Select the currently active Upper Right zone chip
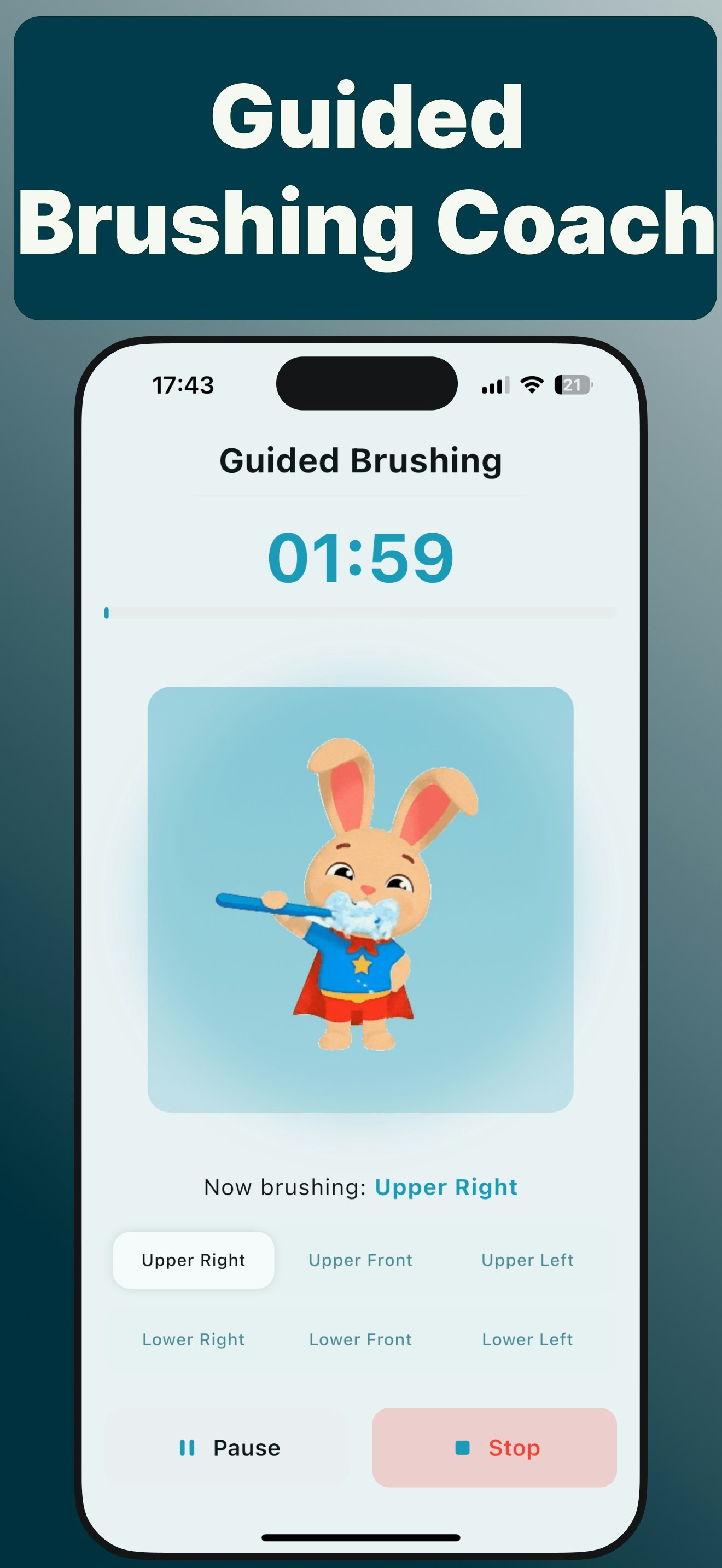The image size is (722, 1568). pyautogui.click(x=194, y=1260)
